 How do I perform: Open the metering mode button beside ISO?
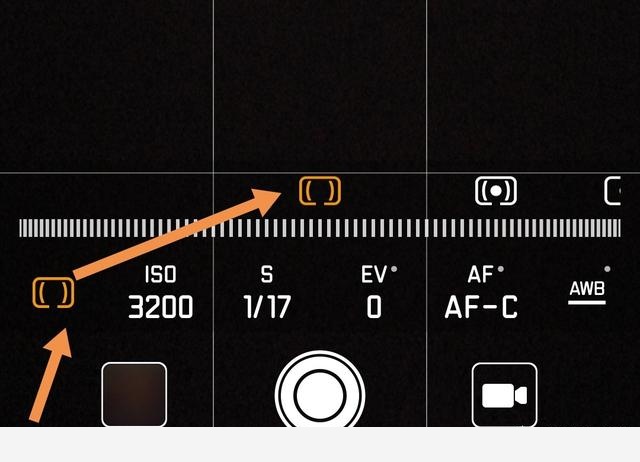53,292
